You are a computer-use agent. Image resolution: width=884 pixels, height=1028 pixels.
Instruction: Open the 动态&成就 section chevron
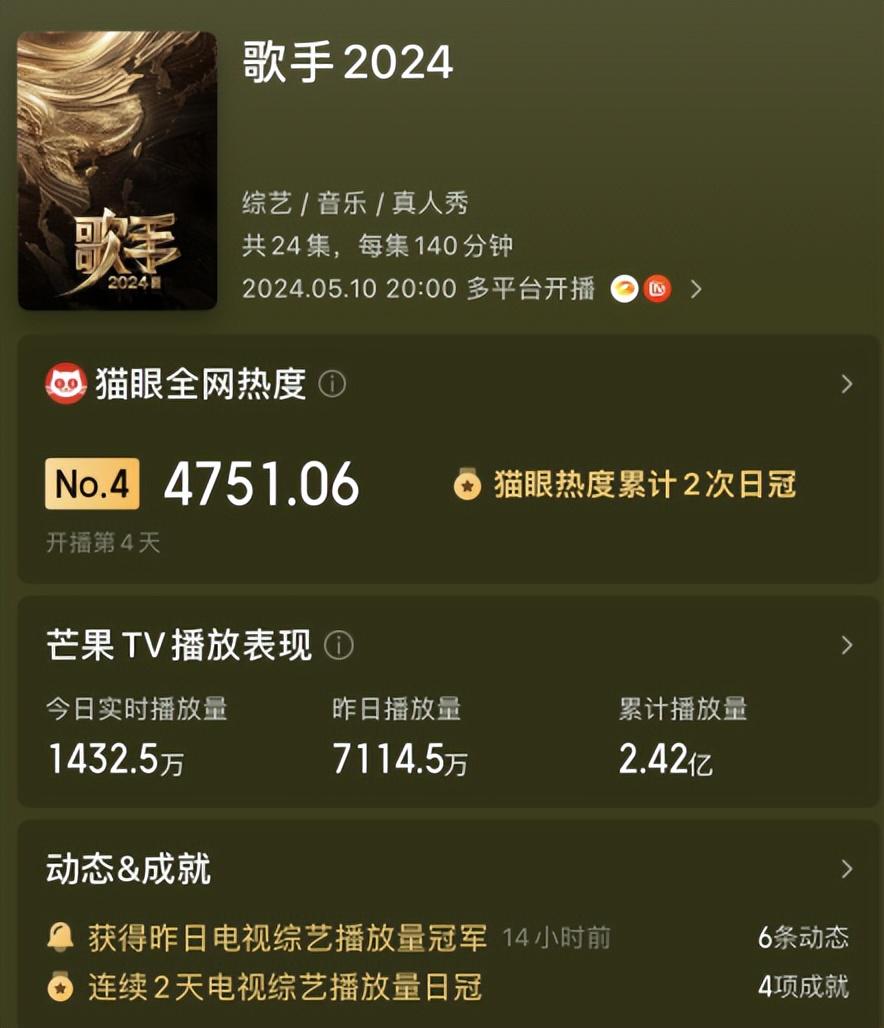coord(847,869)
